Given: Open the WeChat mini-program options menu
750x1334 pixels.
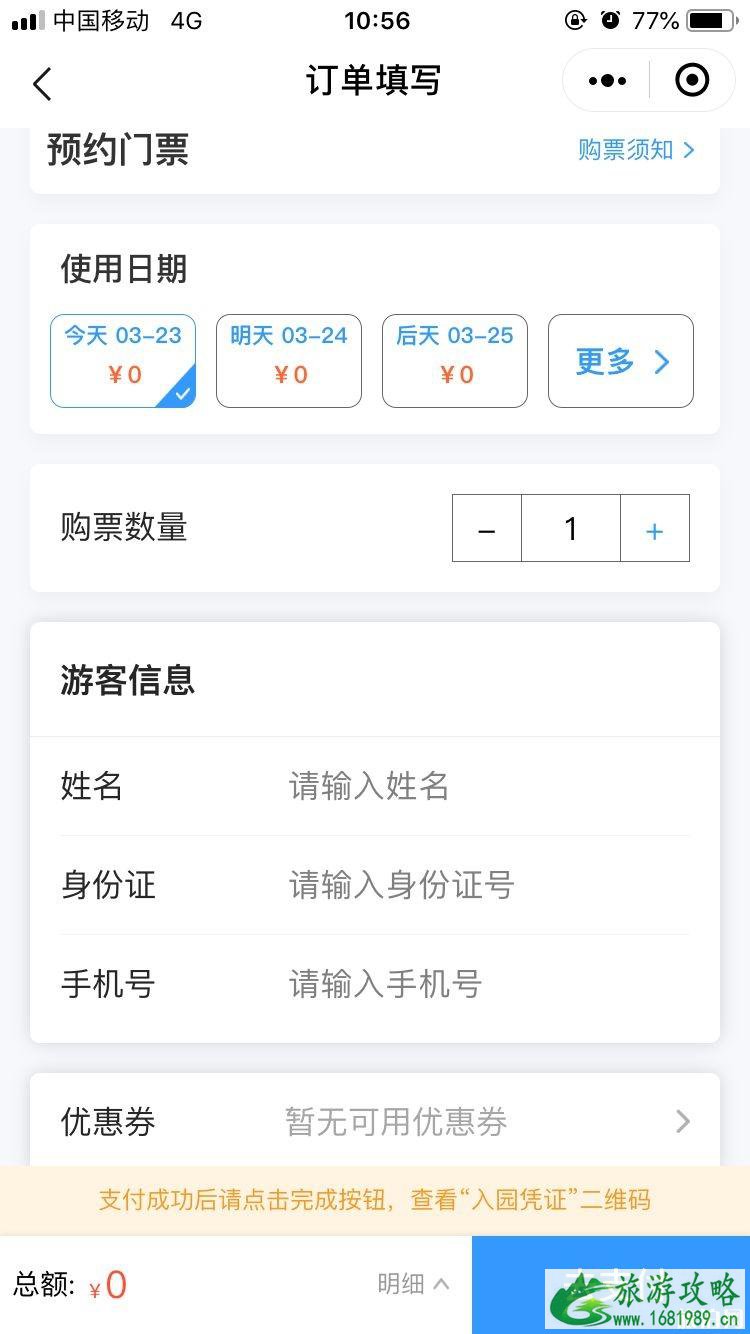Looking at the screenshot, I should (606, 80).
